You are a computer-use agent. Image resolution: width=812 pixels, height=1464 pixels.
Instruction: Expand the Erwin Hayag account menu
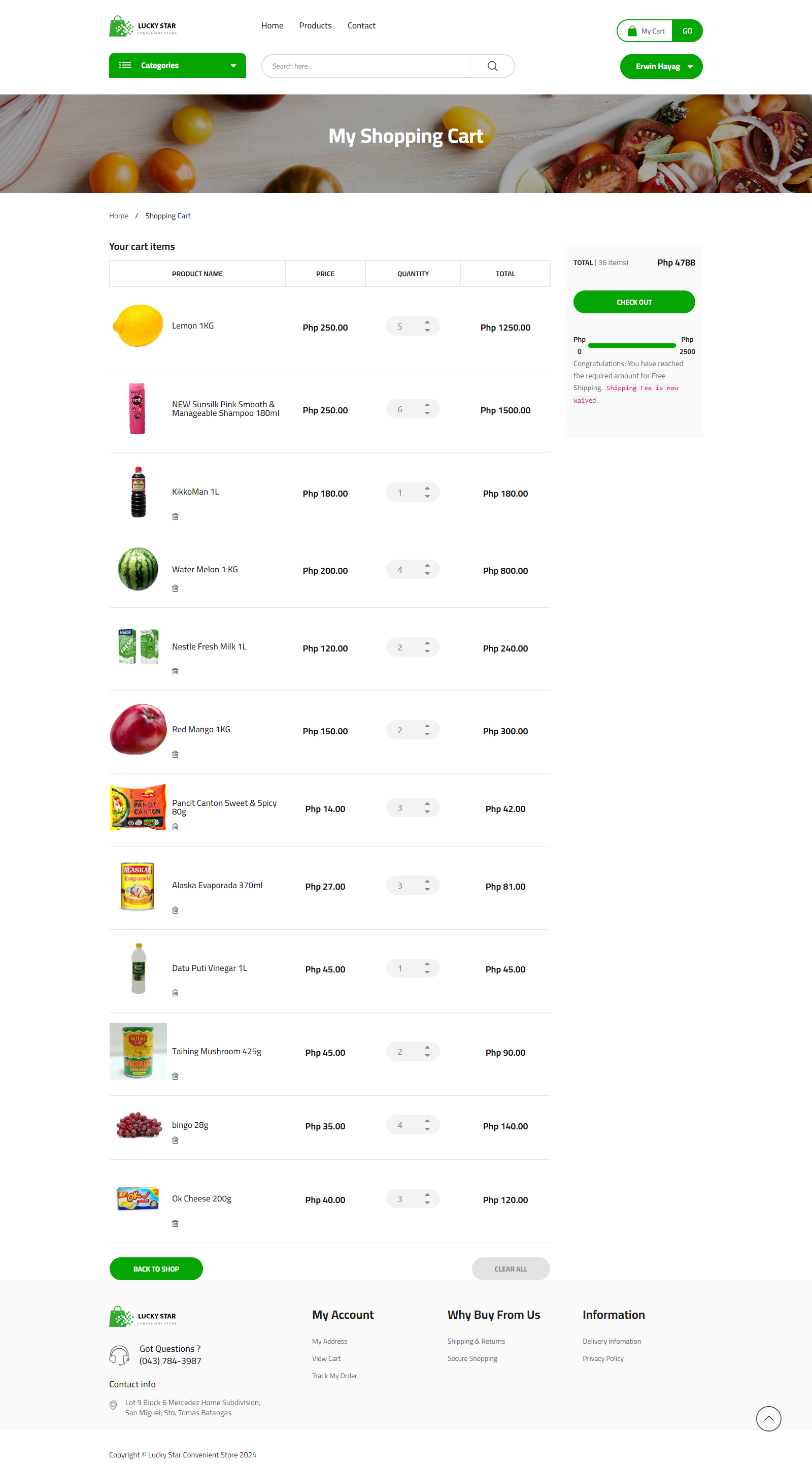(661, 67)
